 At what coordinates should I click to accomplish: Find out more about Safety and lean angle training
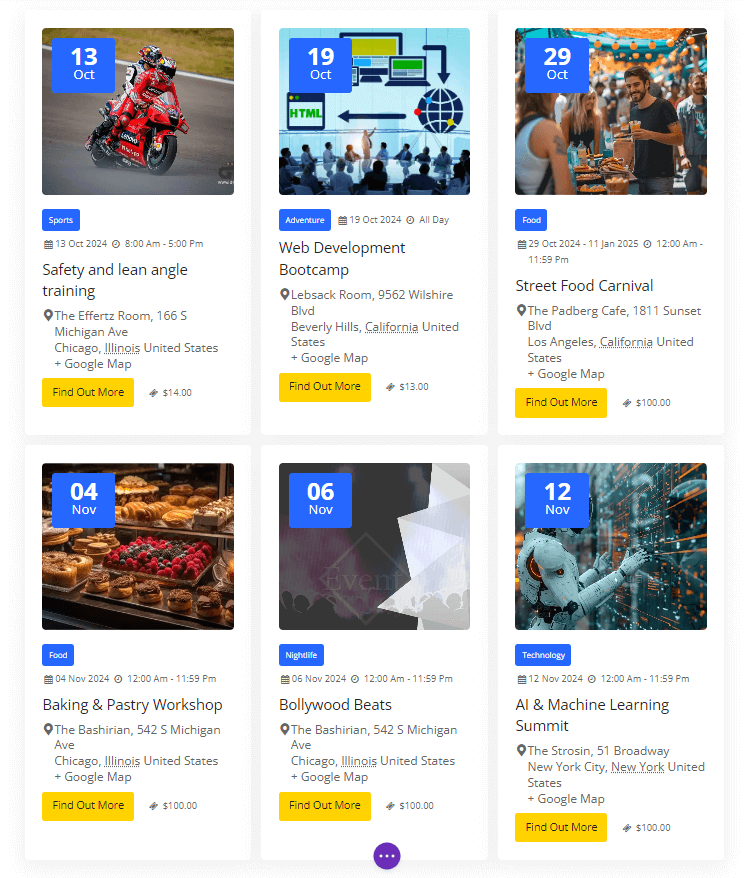click(x=88, y=392)
